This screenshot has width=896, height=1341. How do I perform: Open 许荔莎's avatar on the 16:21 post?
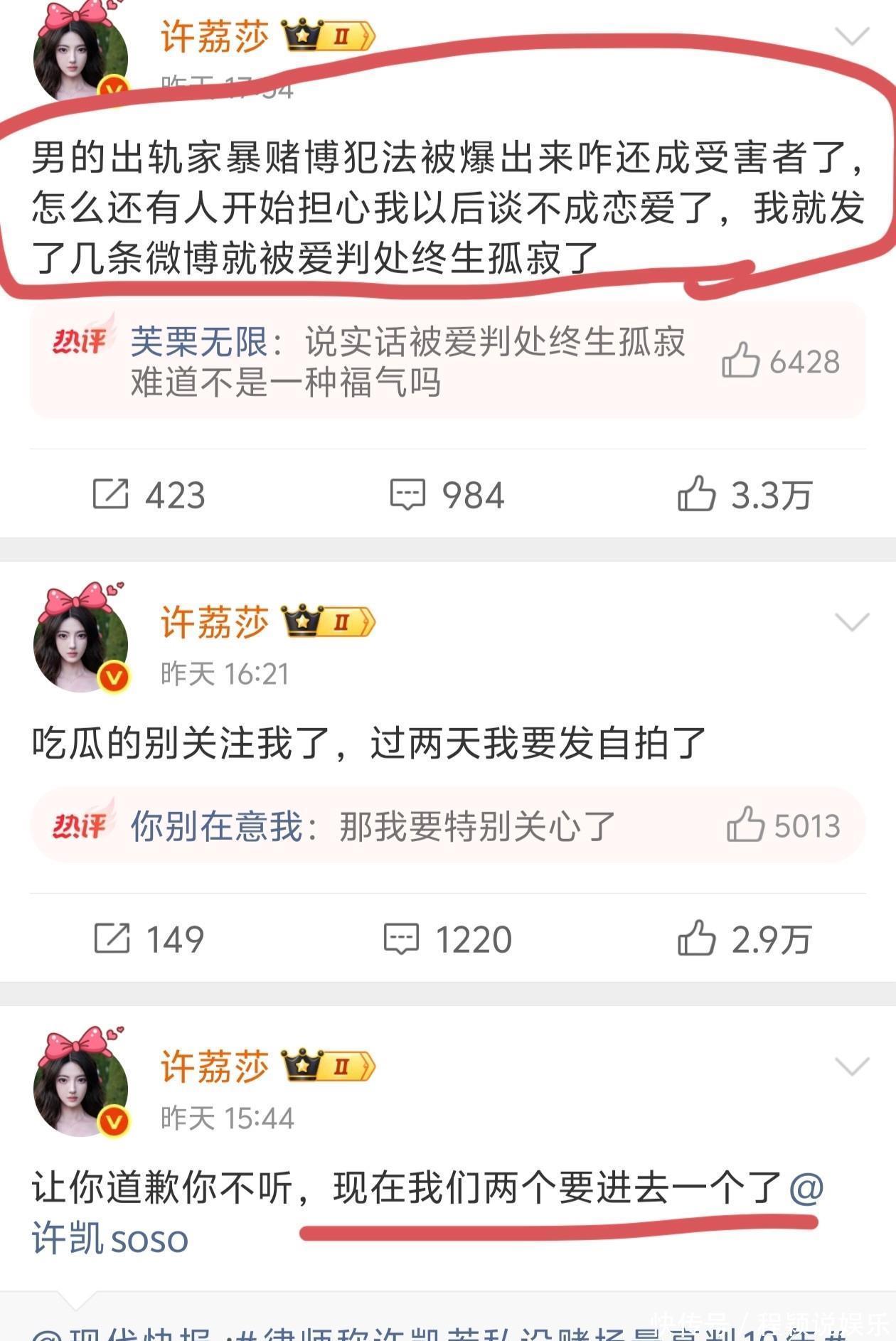(x=80, y=642)
